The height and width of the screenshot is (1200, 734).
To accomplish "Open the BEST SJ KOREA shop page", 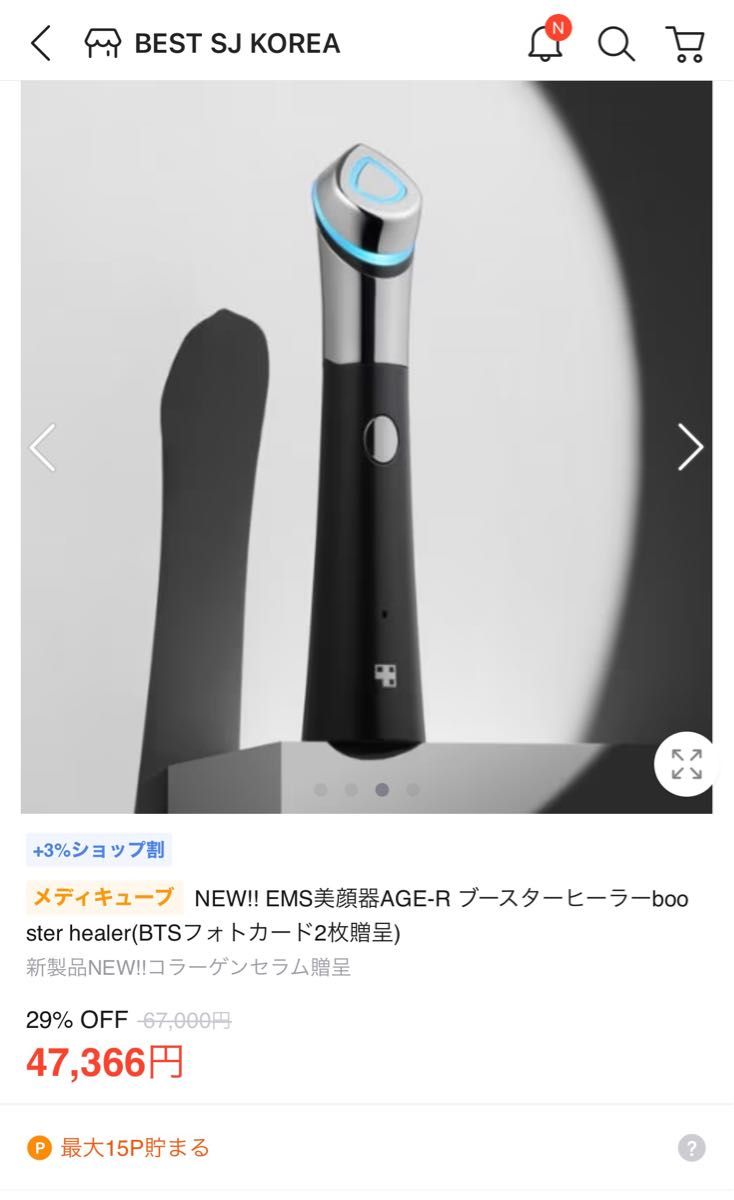I will 213,44.
